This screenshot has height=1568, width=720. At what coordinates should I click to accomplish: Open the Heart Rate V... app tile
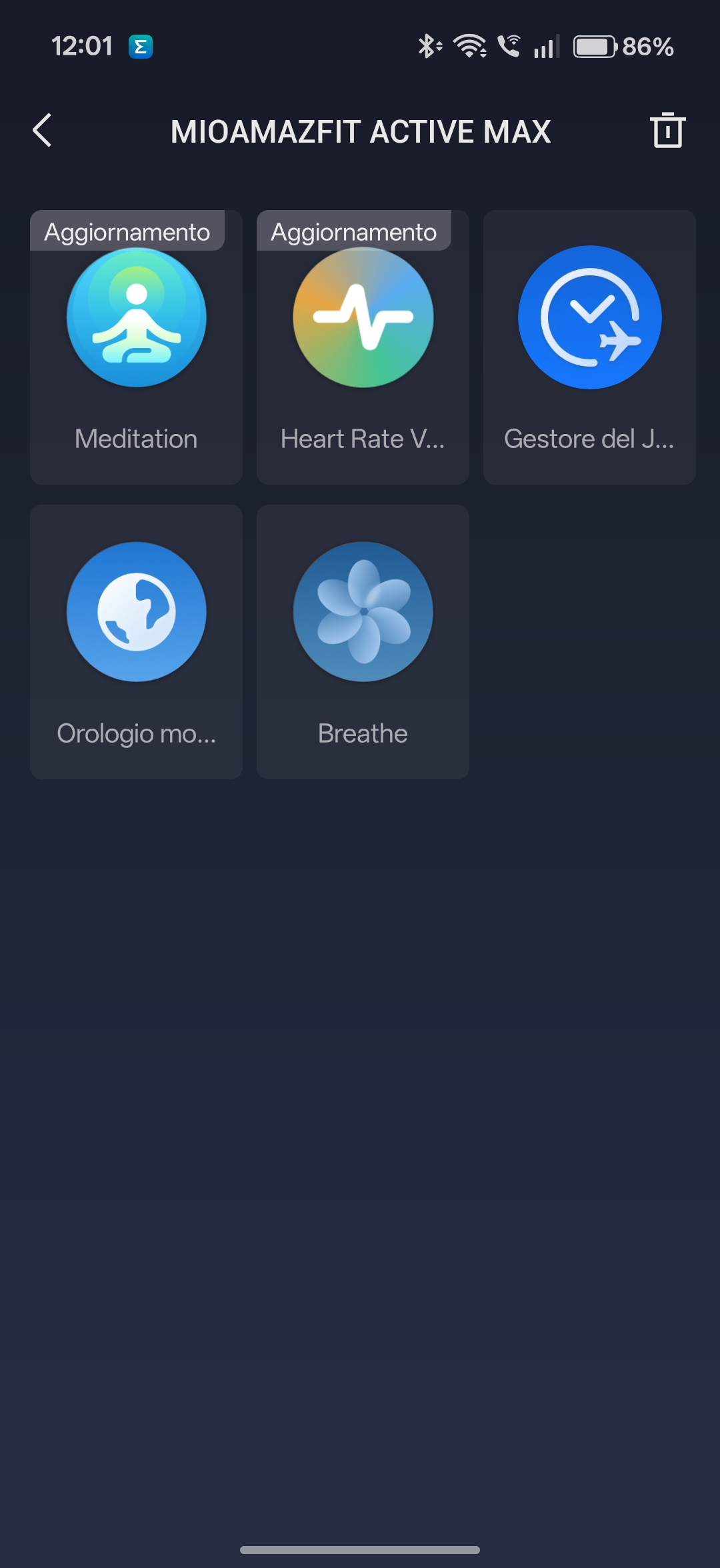[x=363, y=347]
